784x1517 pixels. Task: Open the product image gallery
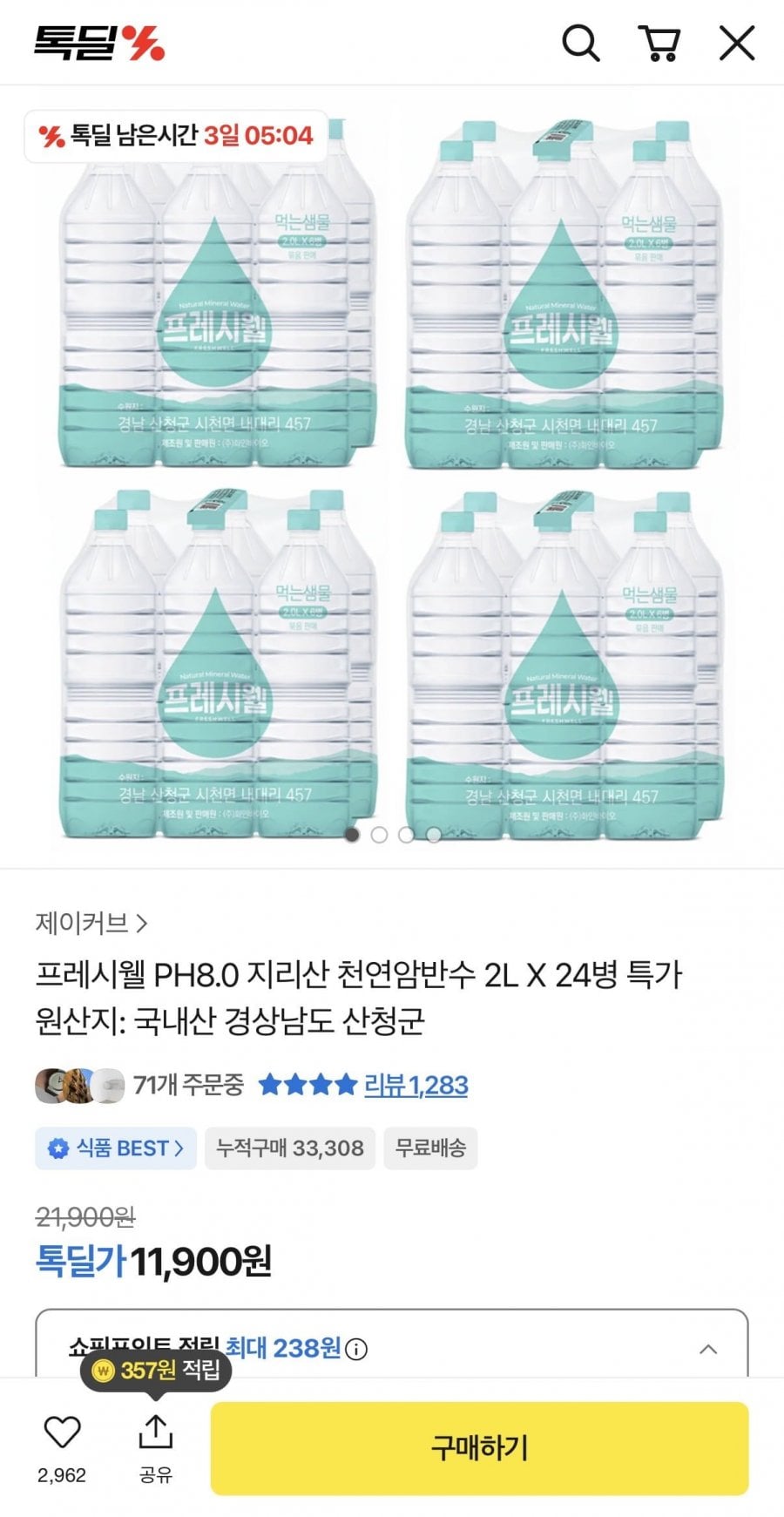coord(392,477)
